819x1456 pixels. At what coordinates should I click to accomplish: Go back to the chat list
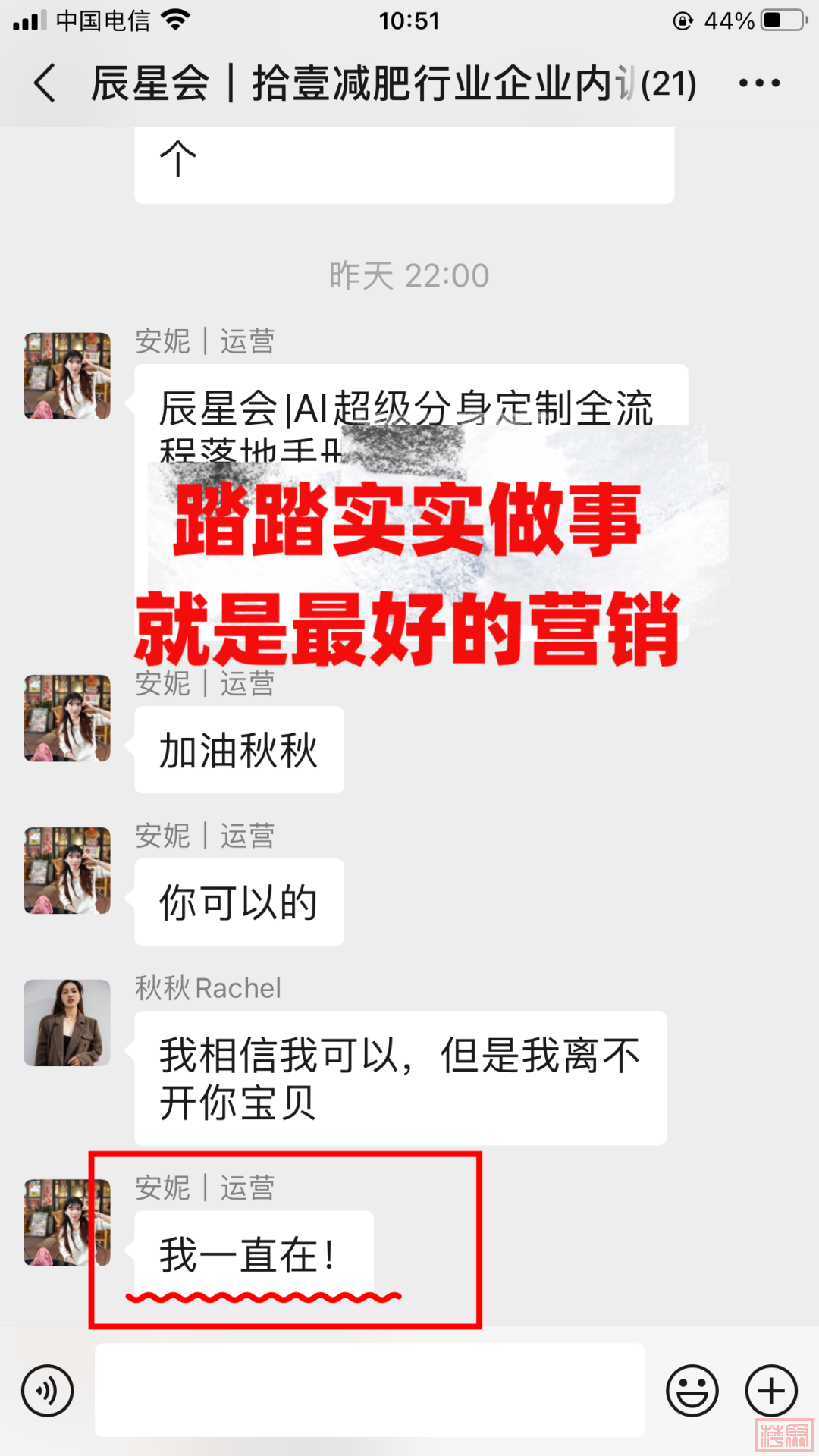(x=45, y=83)
